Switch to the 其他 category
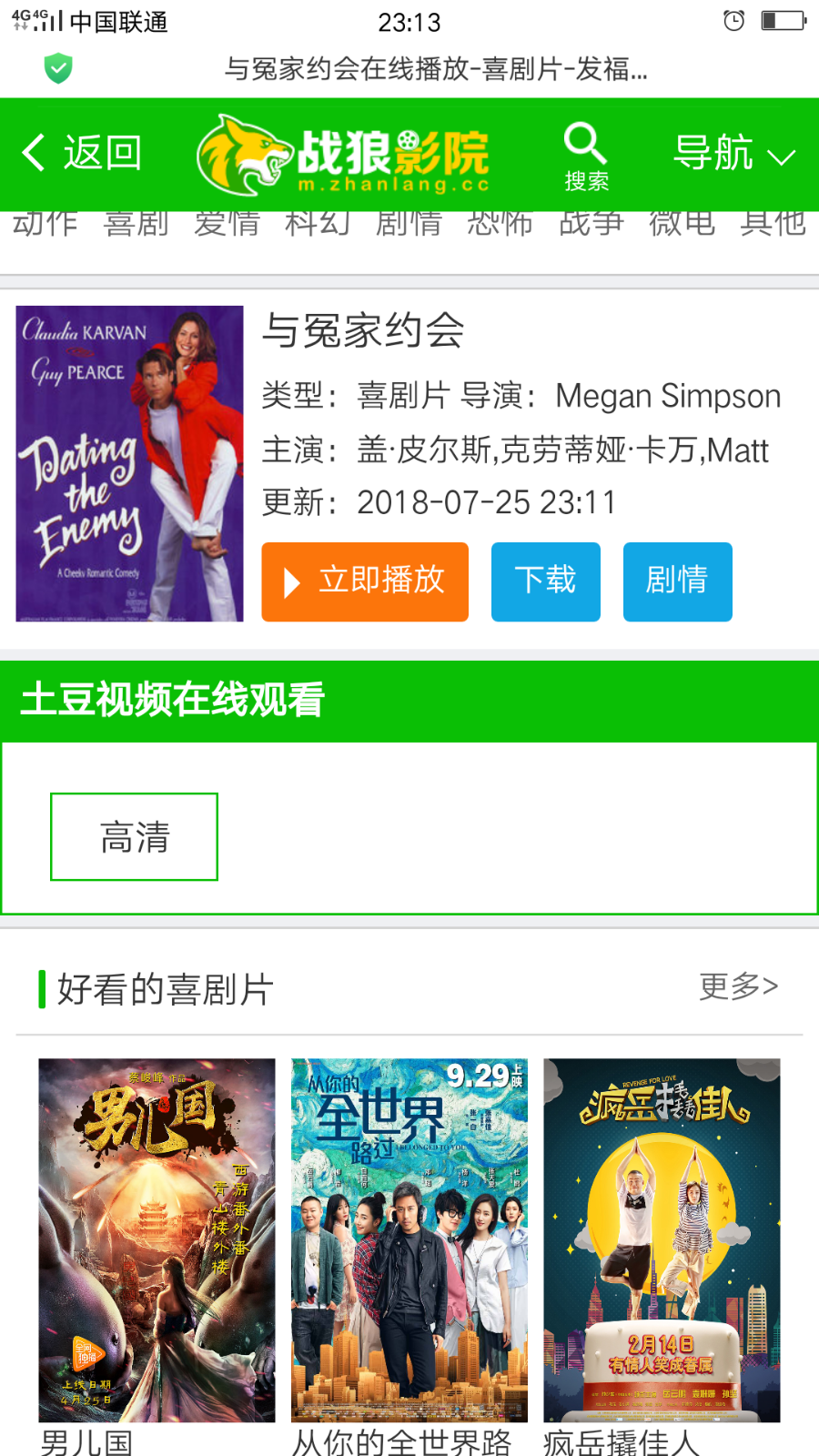The height and width of the screenshot is (1456, 819). [x=773, y=224]
